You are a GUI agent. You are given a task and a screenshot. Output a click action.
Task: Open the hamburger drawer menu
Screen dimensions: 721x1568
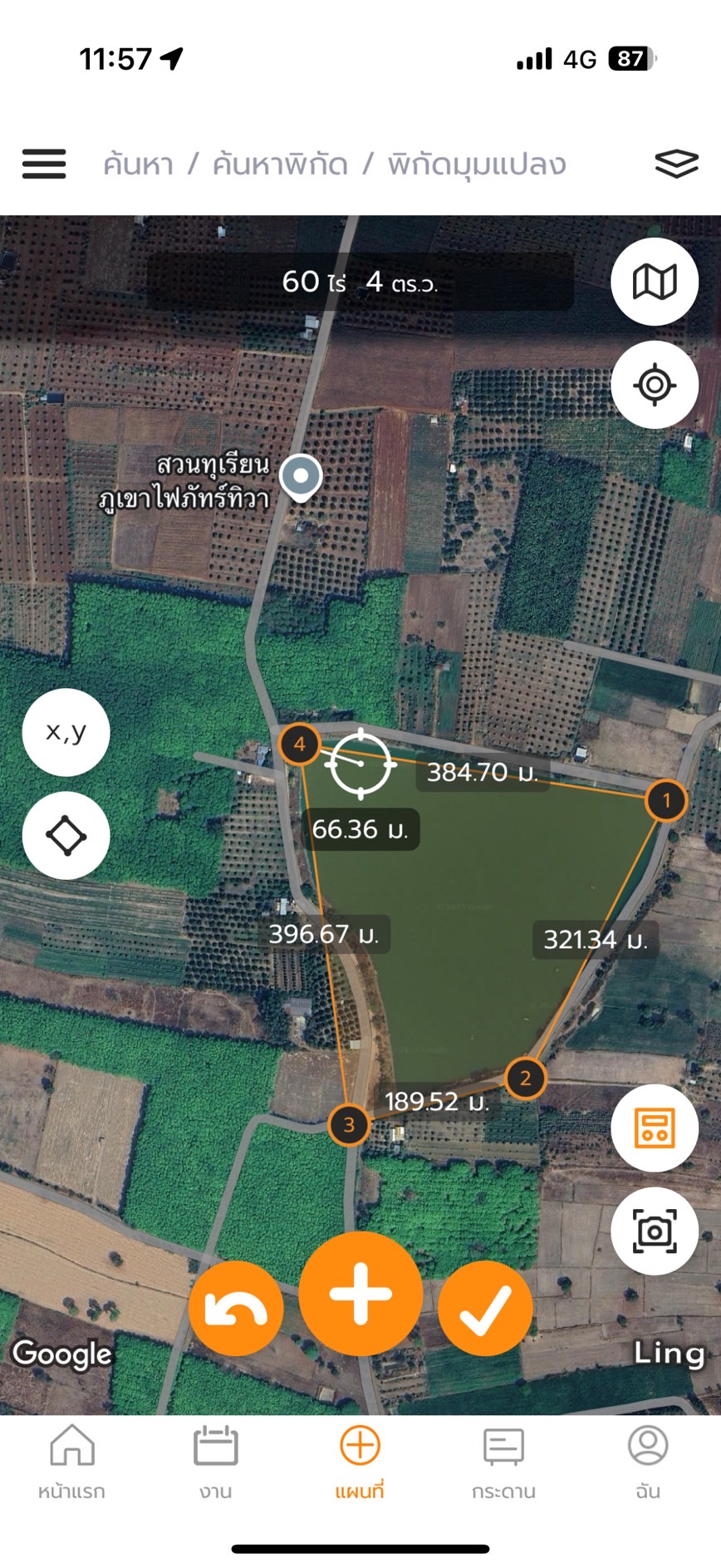[44, 164]
